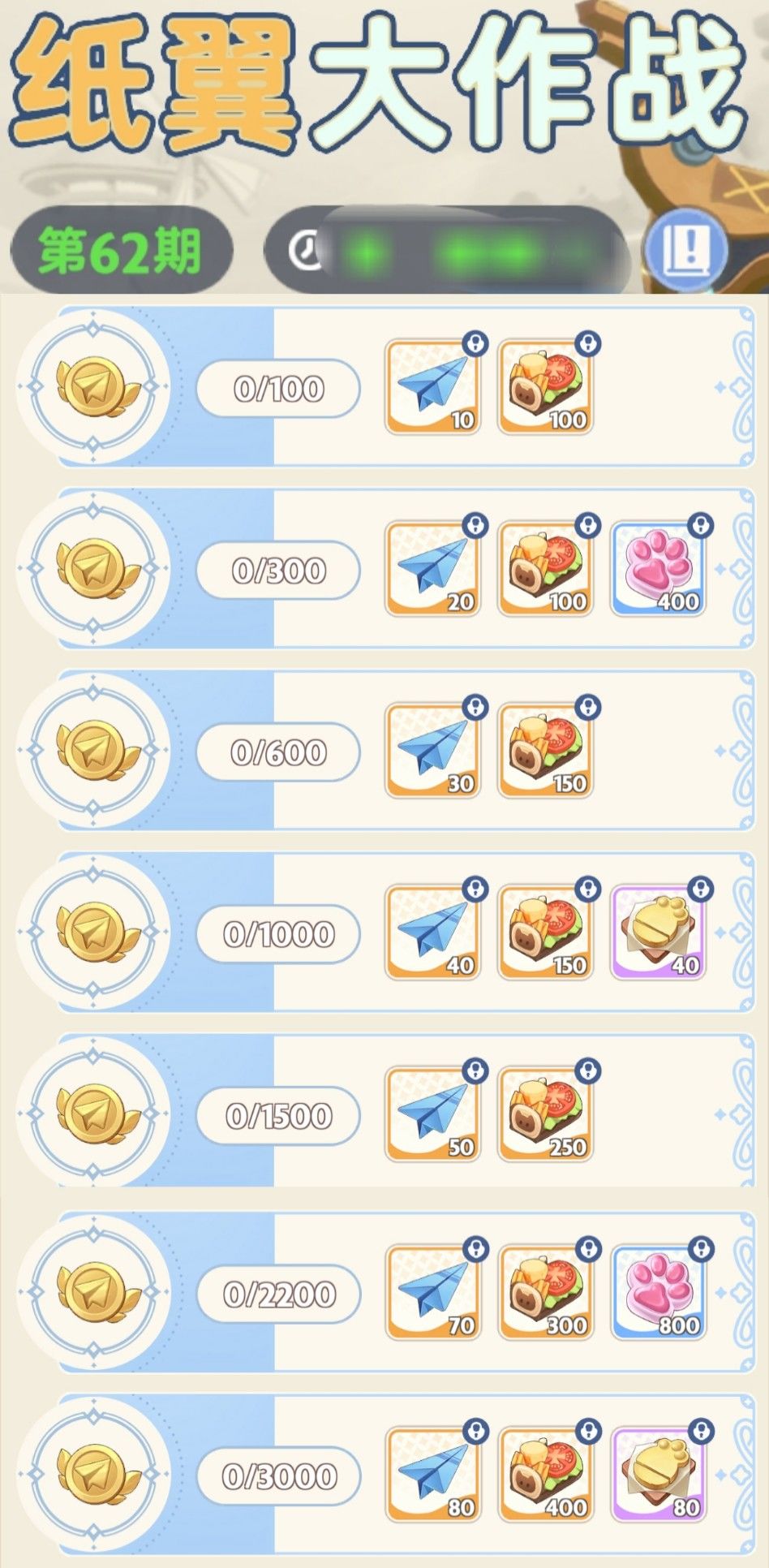The width and height of the screenshot is (769, 1568).
Task: Check sandwich reward in the 0/600 row
Action: [546, 751]
